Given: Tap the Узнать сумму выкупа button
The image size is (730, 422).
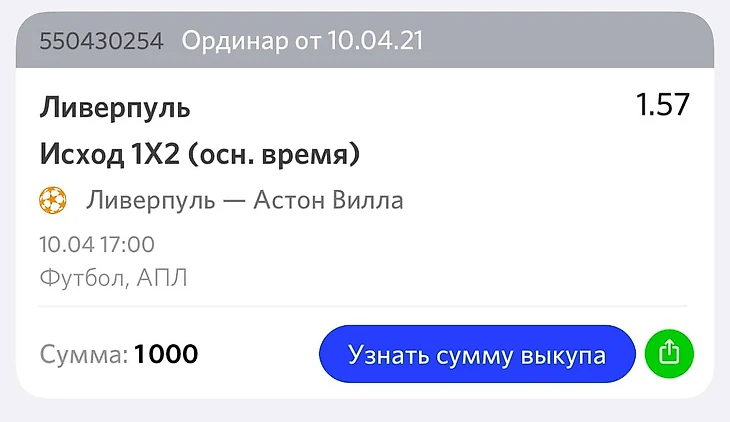Looking at the screenshot, I should pos(477,353).
